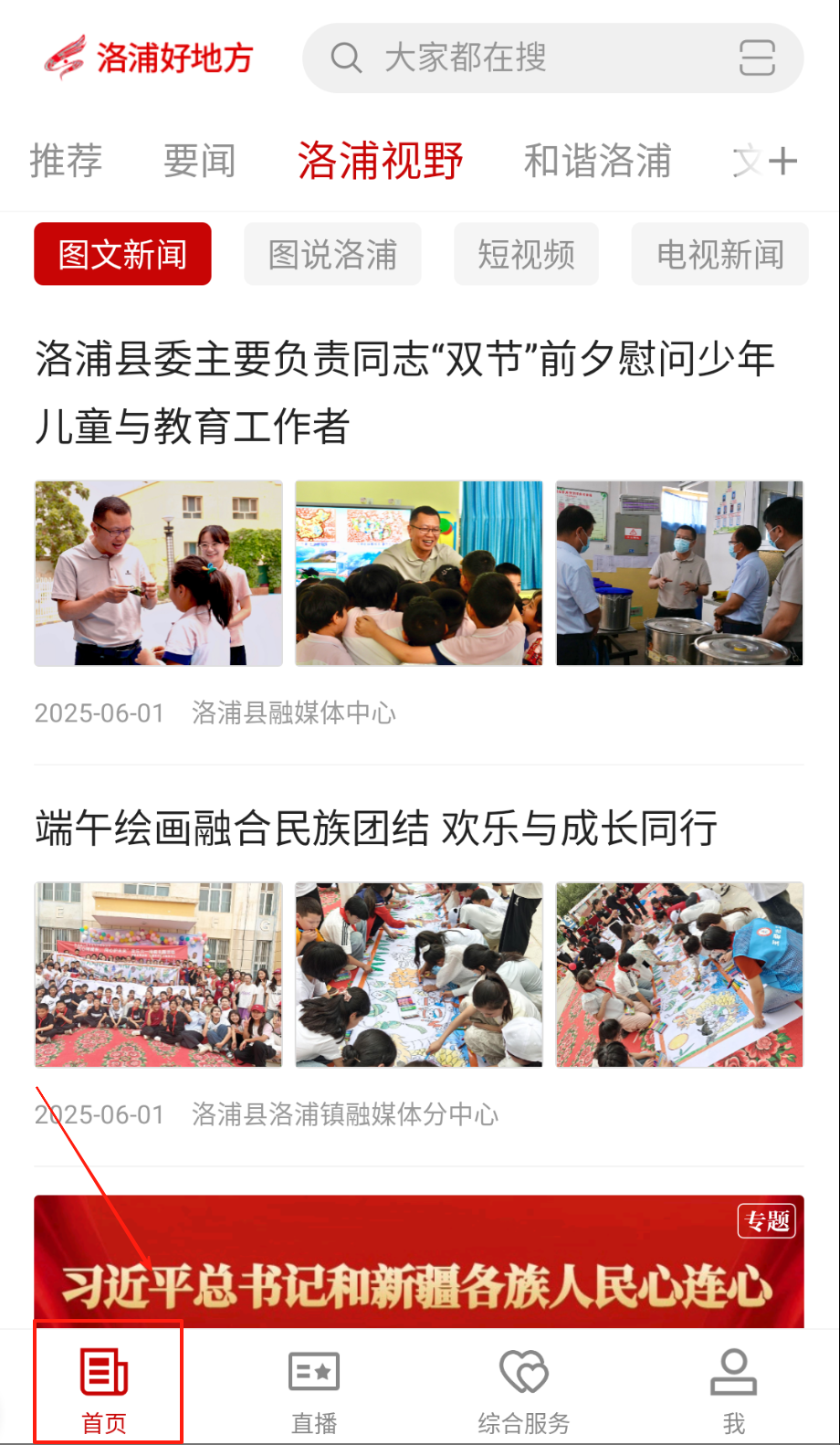The width and height of the screenshot is (840, 1445).
Task: Switch to the 直播 bottom tab
Action: click(314, 1385)
